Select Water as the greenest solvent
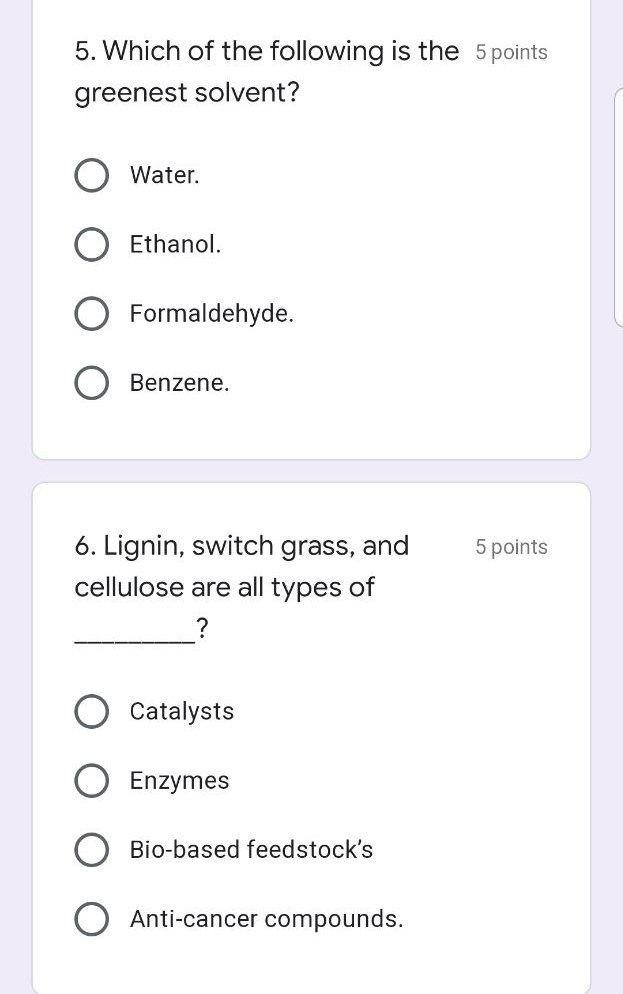 point(92,176)
